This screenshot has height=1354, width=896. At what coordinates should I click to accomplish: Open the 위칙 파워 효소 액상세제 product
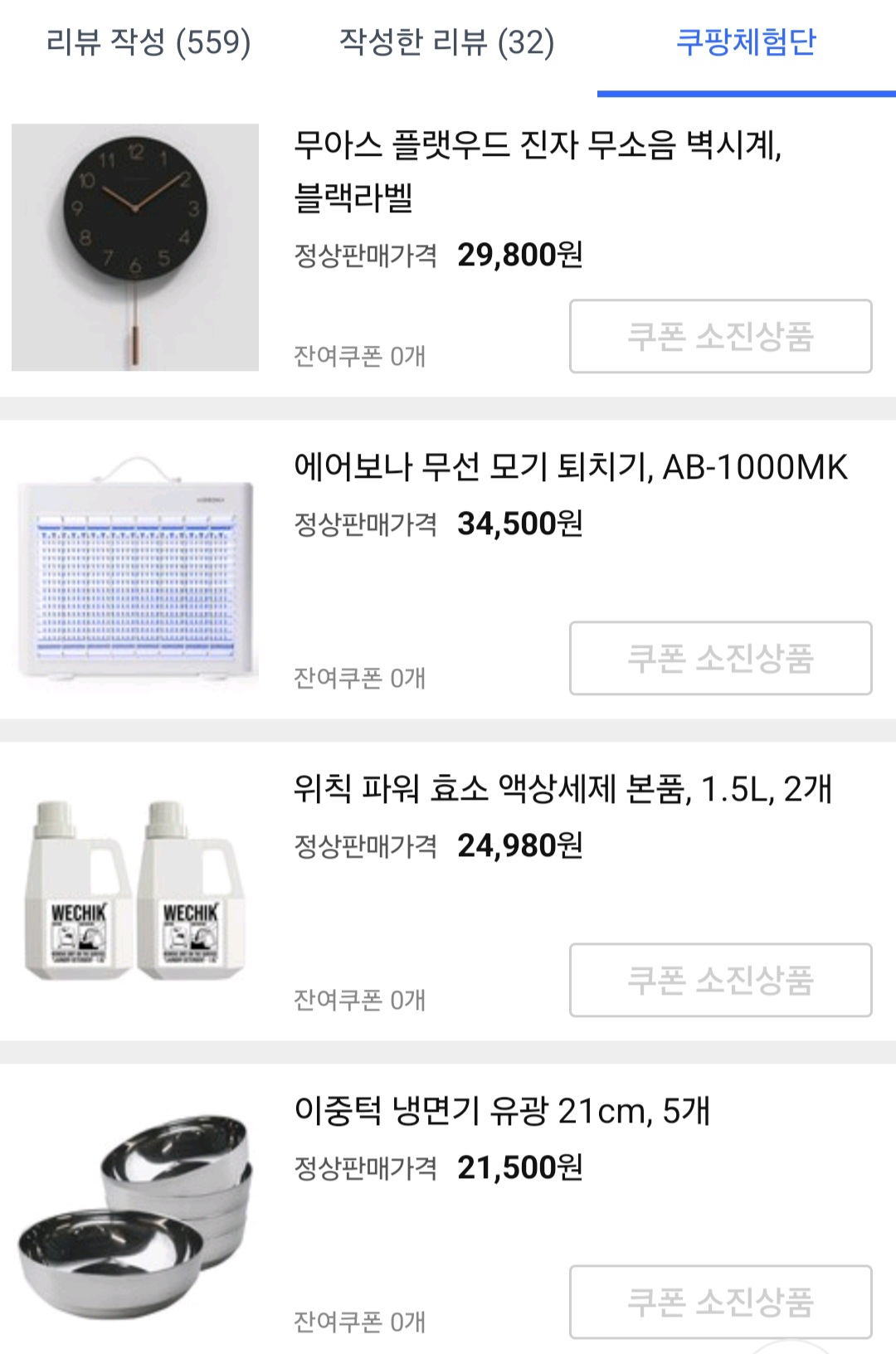(x=562, y=789)
